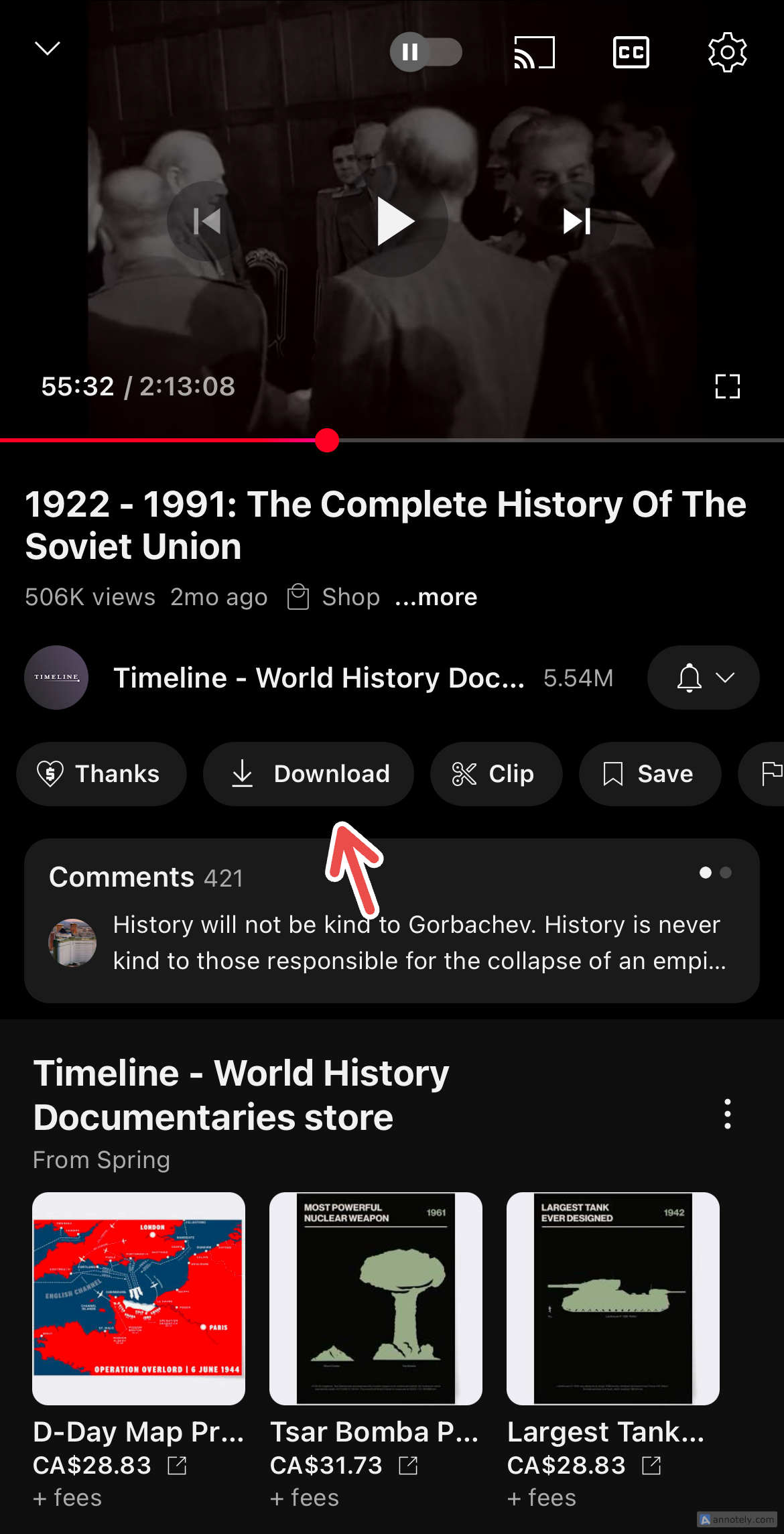Image resolution: width=784 pixels, height=1534 pixels.
Task: Save the video to a playlist
Action: 649,773
